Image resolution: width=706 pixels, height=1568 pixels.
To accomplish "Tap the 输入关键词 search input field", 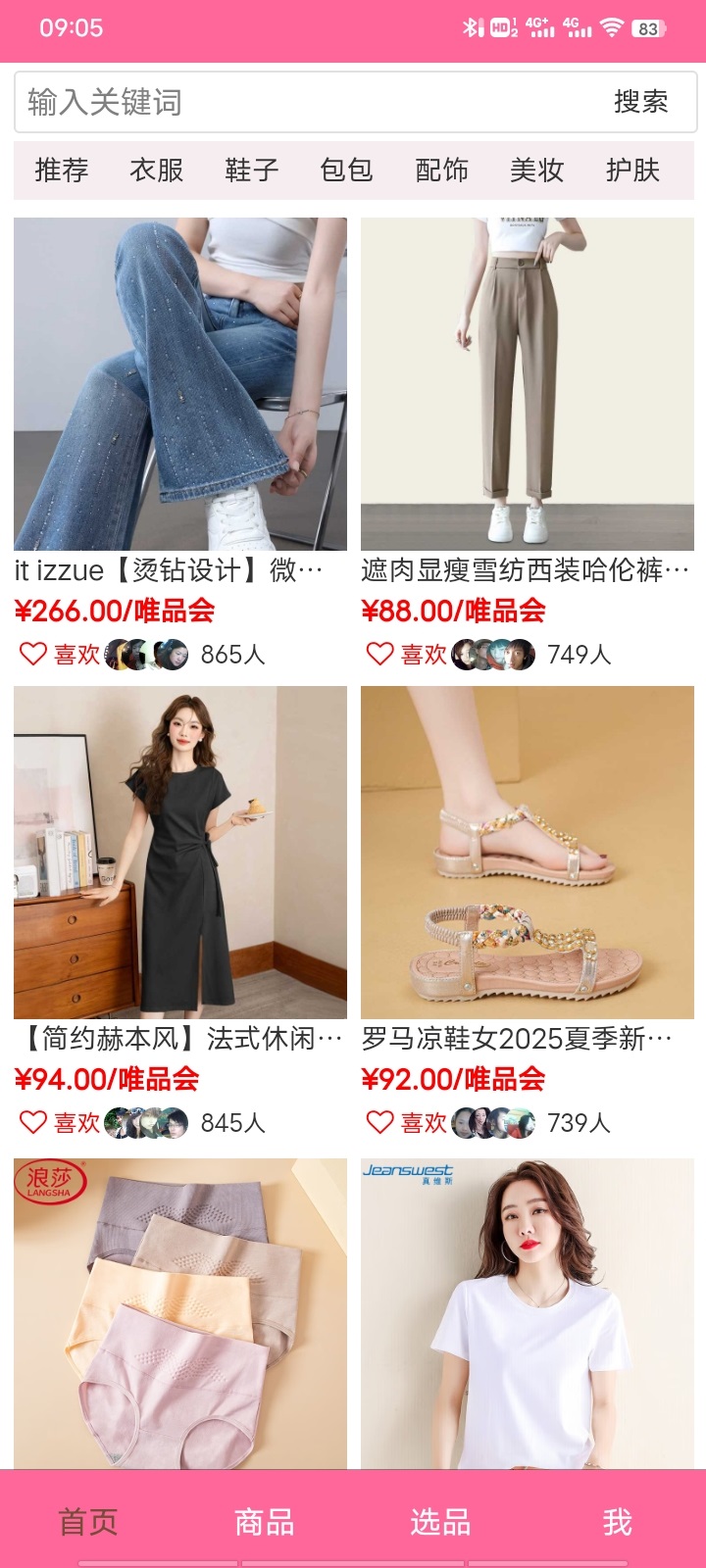I will coord(294,101).
